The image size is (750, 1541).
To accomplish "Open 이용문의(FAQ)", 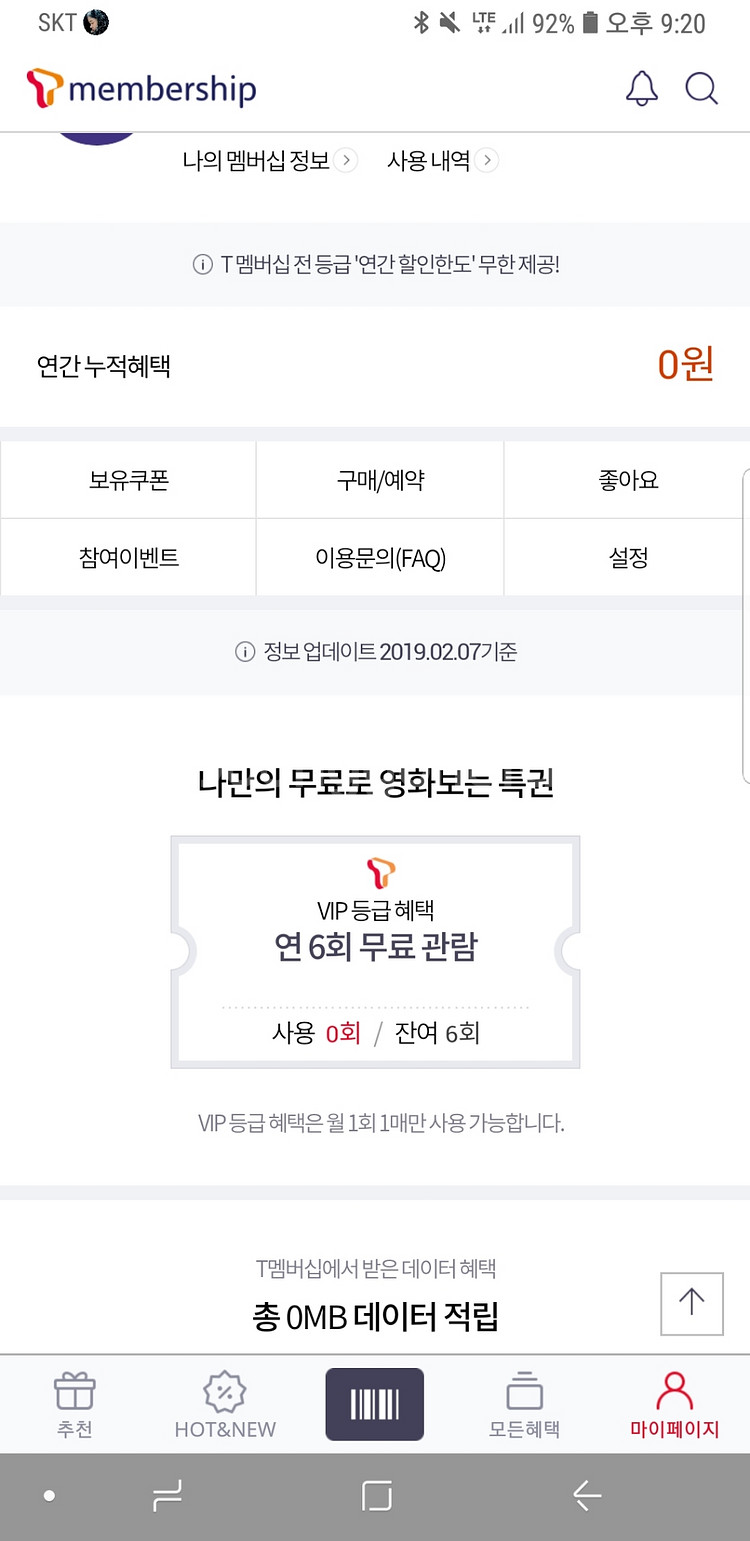I will pyautogui.click(x=380, y=557).
